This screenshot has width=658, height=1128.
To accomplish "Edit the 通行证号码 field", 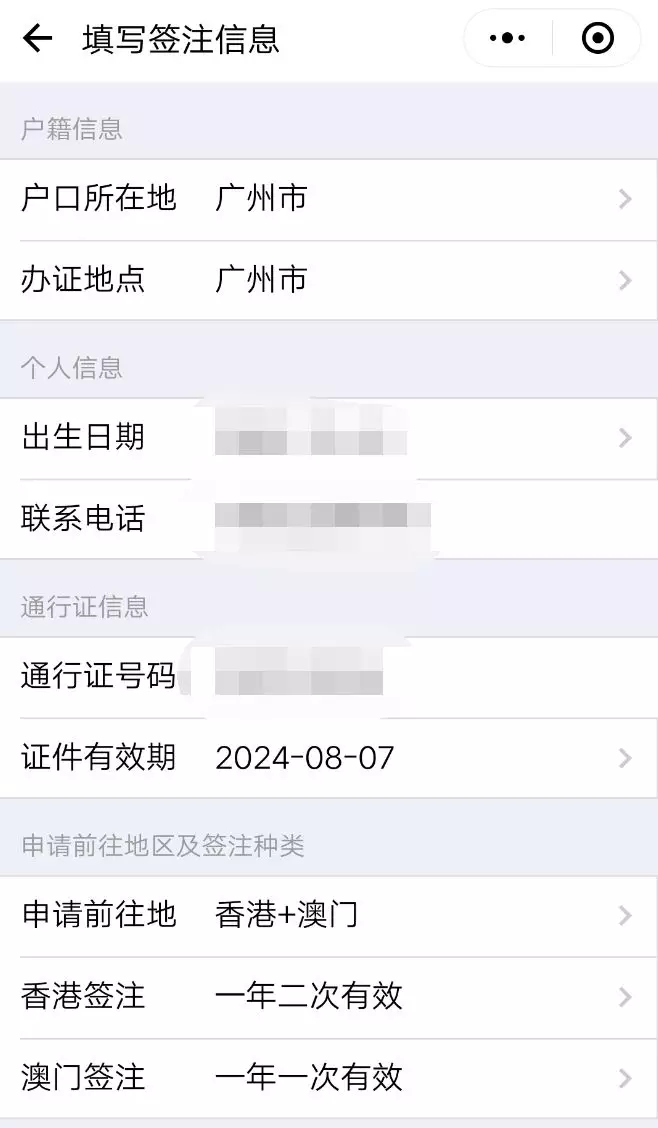I will click(329, 677).
